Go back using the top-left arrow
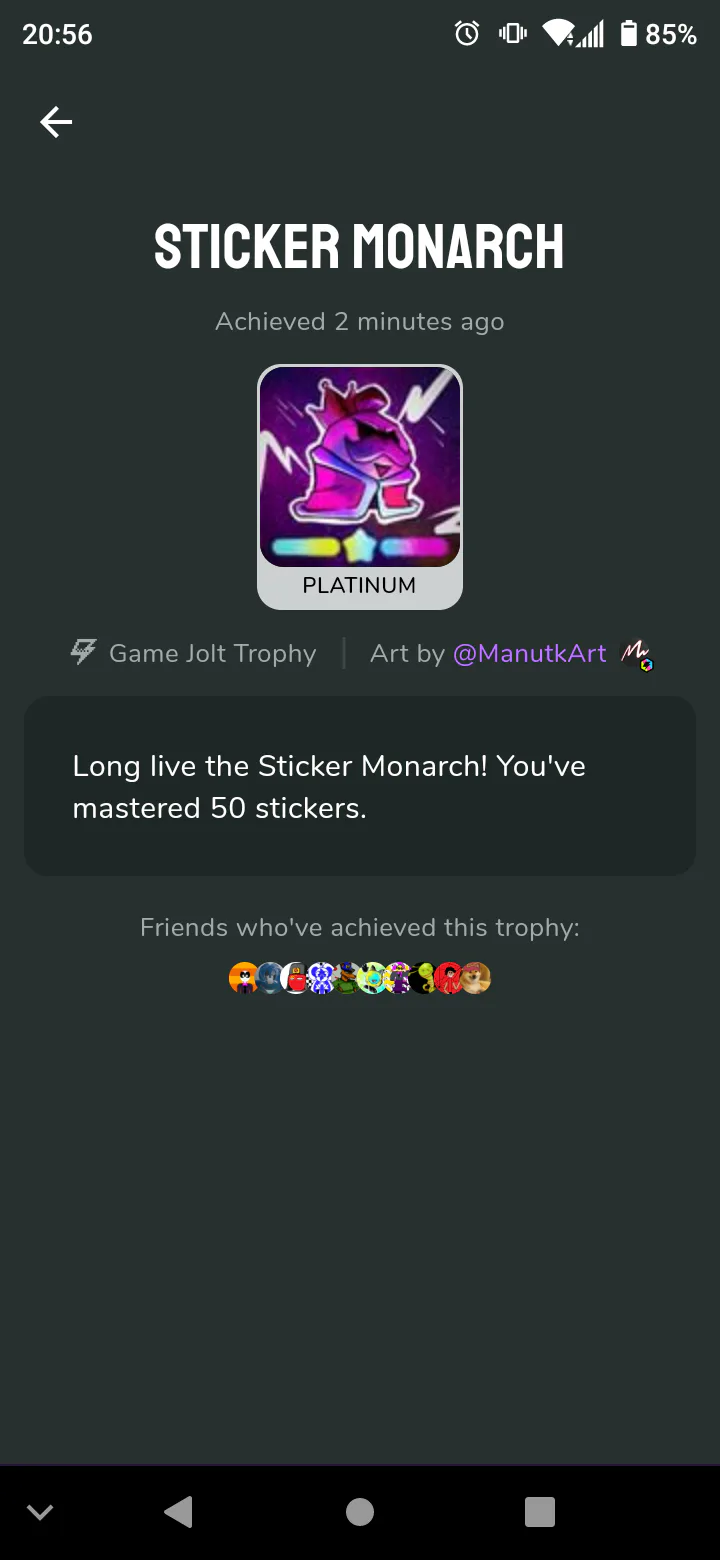This screenshot has width=720, height=1560. coord(56,122)
